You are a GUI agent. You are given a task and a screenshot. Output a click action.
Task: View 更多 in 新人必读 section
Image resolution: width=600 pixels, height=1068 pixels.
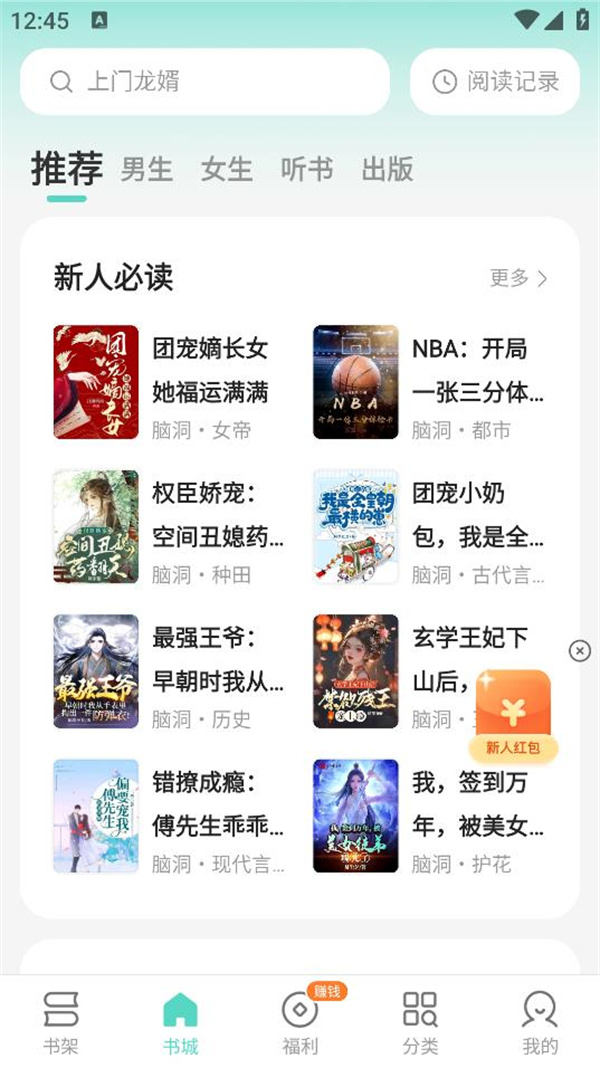click(x=518, y=278)
